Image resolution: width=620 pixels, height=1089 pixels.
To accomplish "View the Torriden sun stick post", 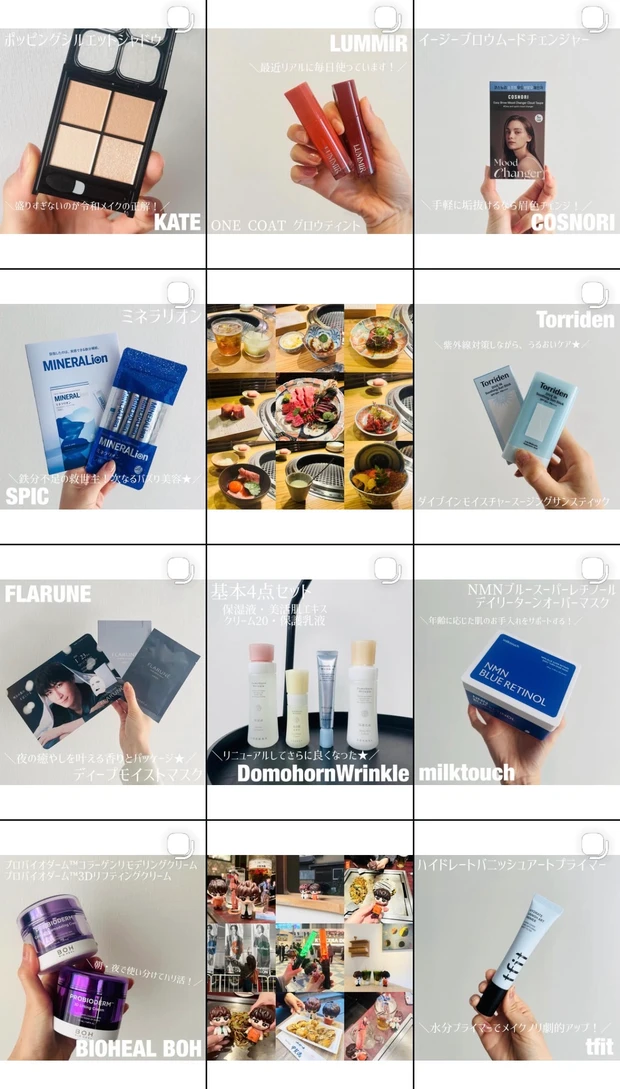I will click(x=517, y=405).
